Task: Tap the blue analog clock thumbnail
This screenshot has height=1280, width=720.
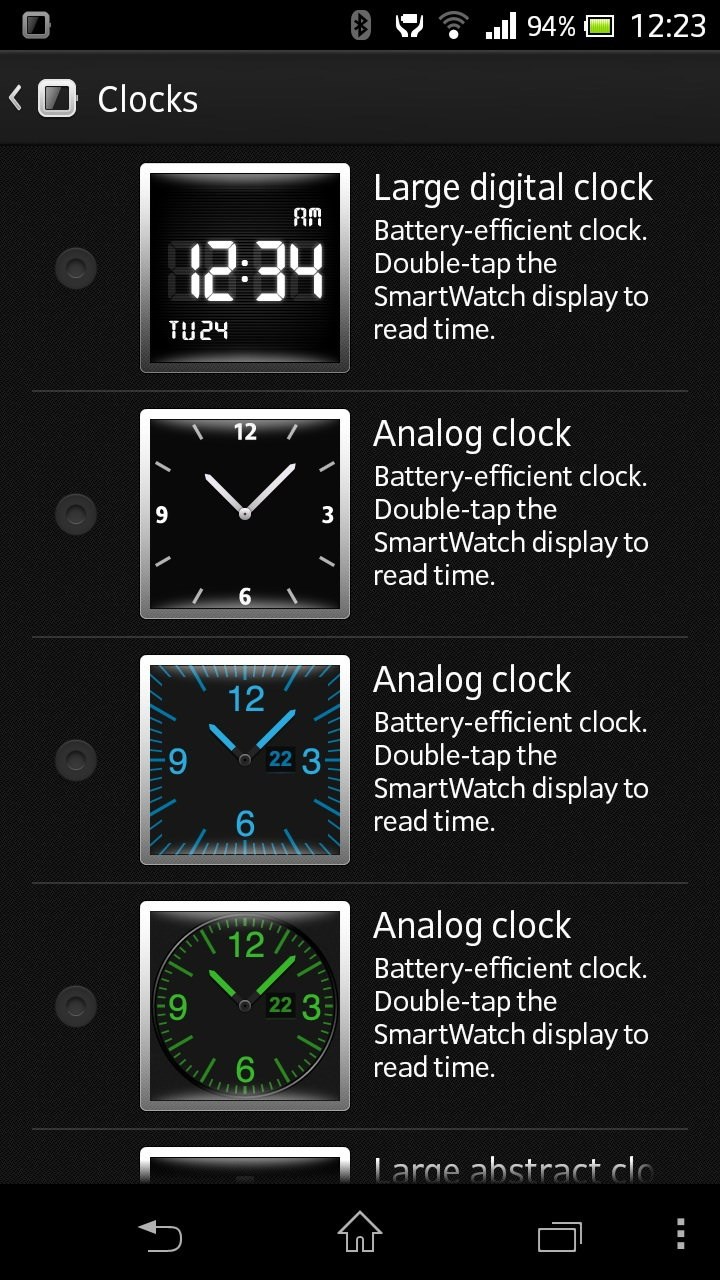Action: point(245,760)
